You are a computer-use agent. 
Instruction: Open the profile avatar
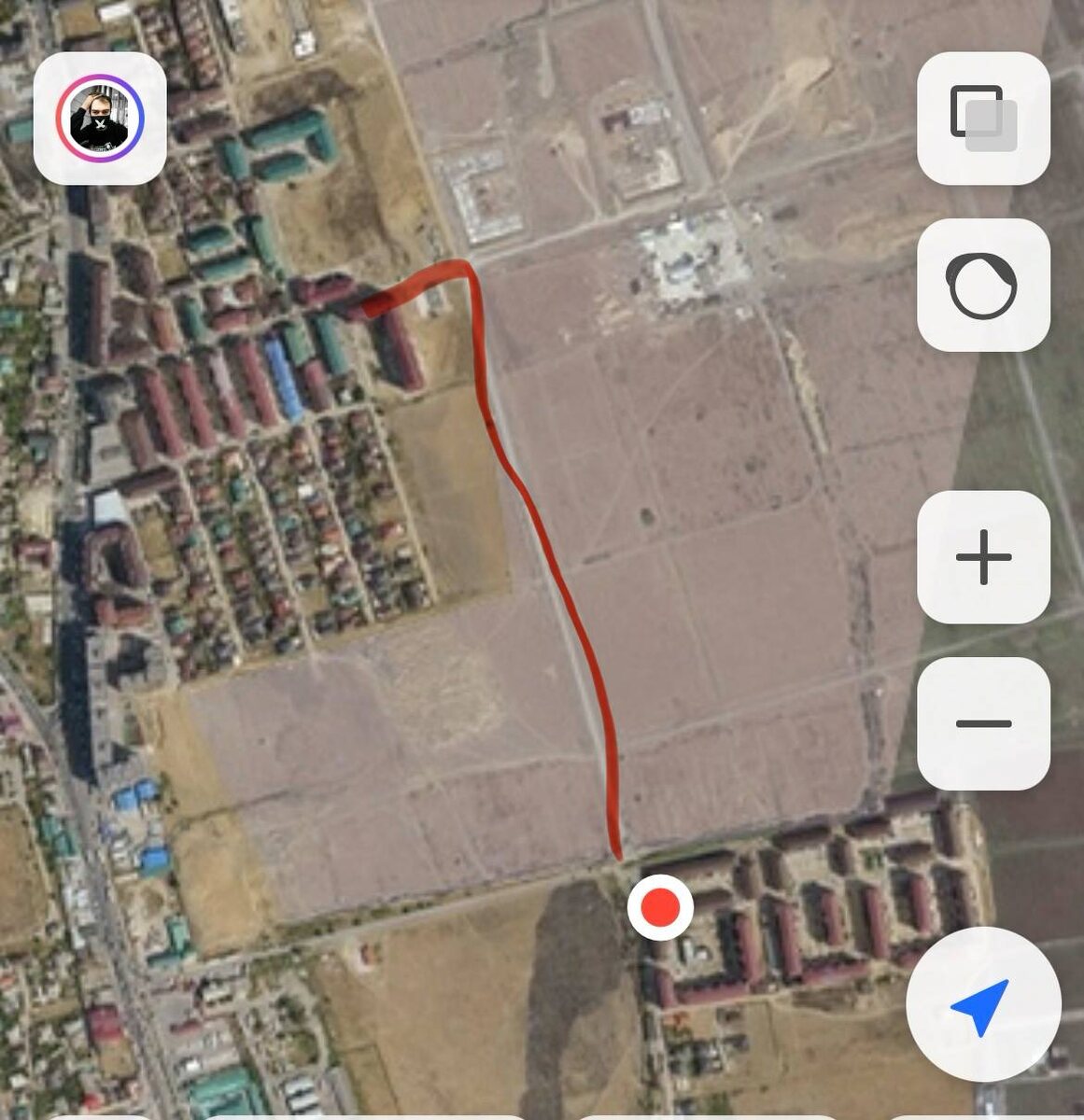100,119
